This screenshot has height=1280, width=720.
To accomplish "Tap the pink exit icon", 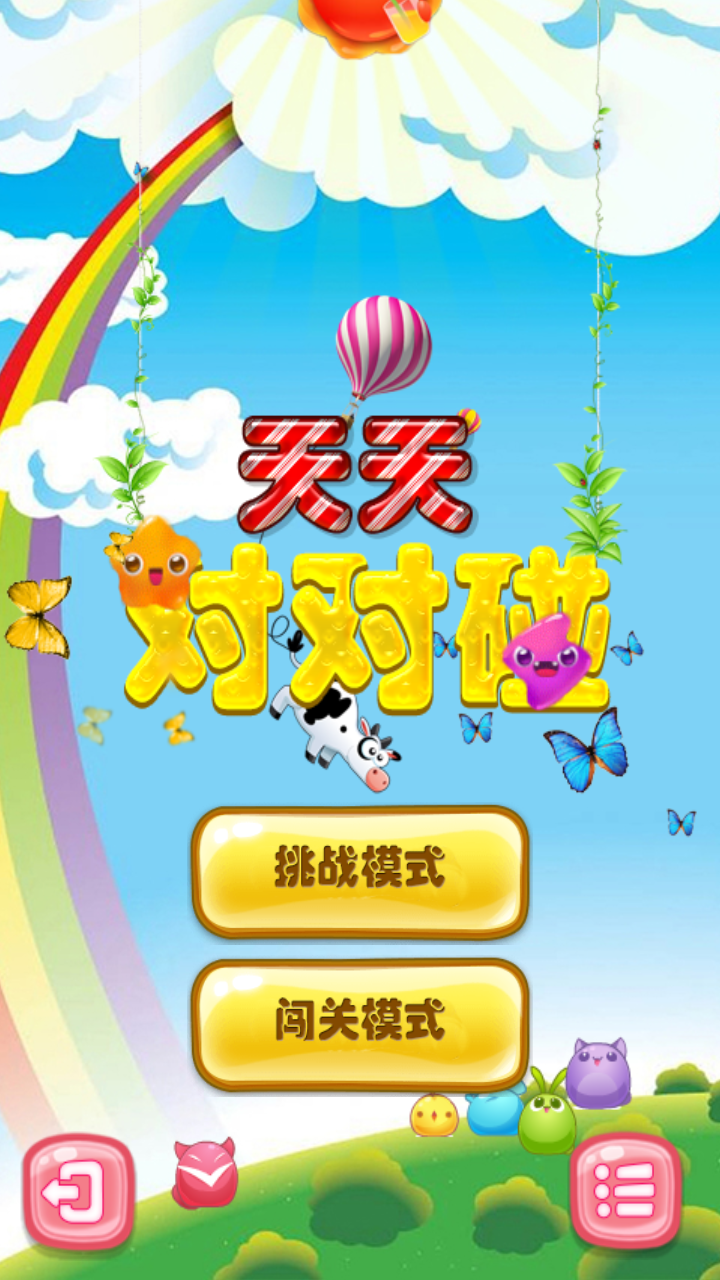I will pyautogui.click(x=78, y=1191).
